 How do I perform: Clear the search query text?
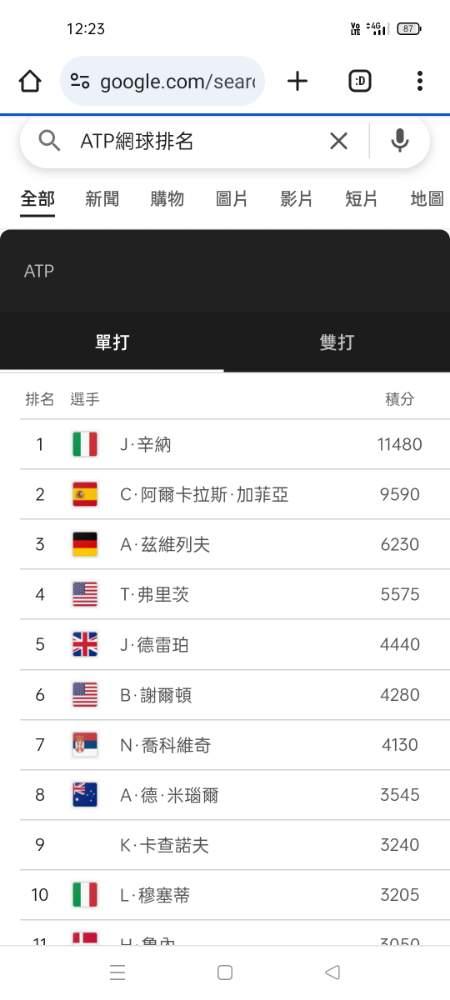pyautogui.click(x=338, y=141)
